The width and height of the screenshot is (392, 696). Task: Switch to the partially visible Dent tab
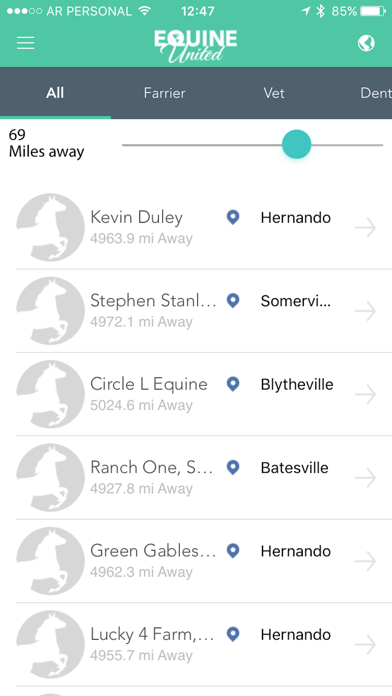(x=376, y=93)
